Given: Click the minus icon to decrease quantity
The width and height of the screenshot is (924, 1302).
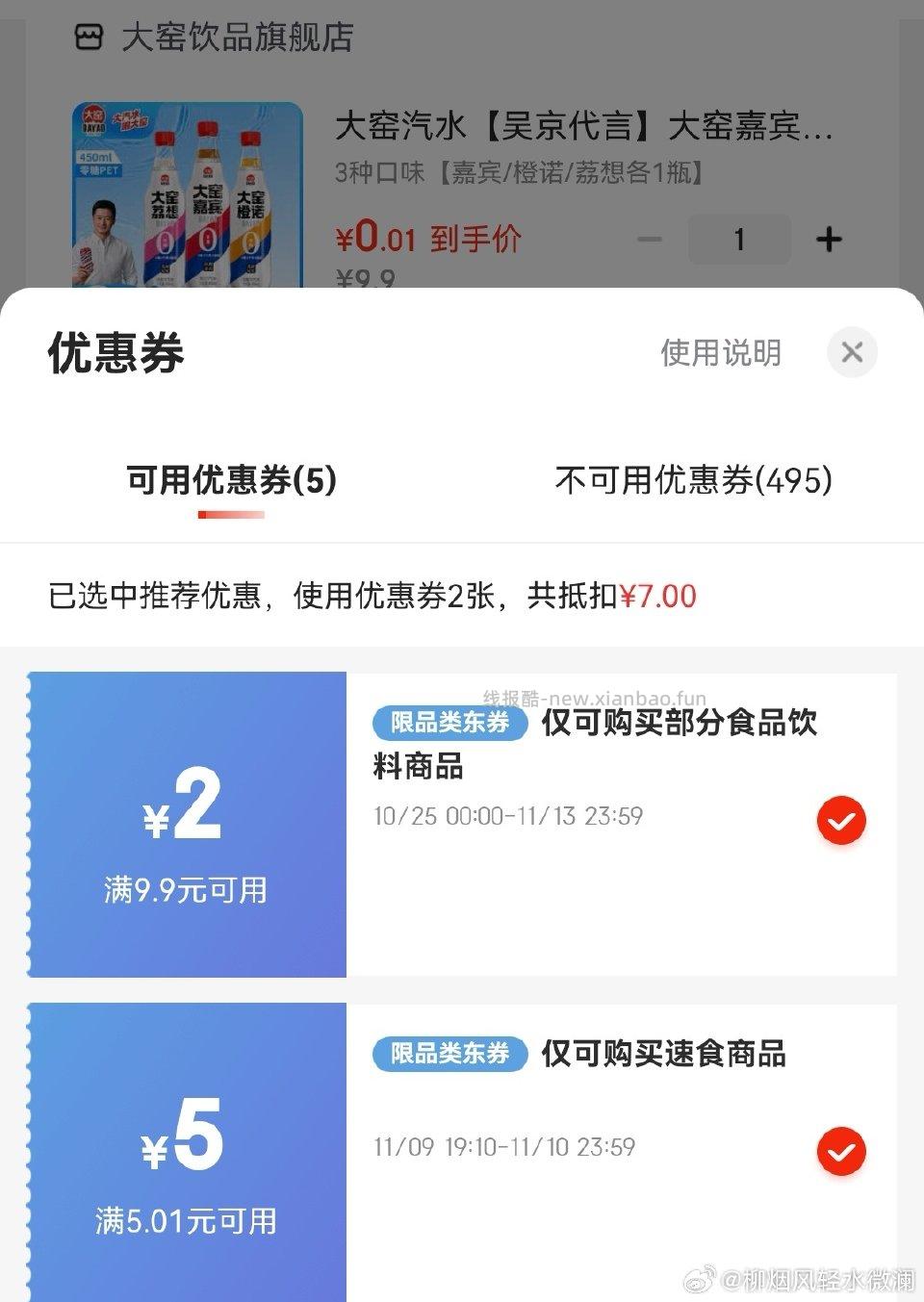Looking at the screenshot, I should click(650, 240).
